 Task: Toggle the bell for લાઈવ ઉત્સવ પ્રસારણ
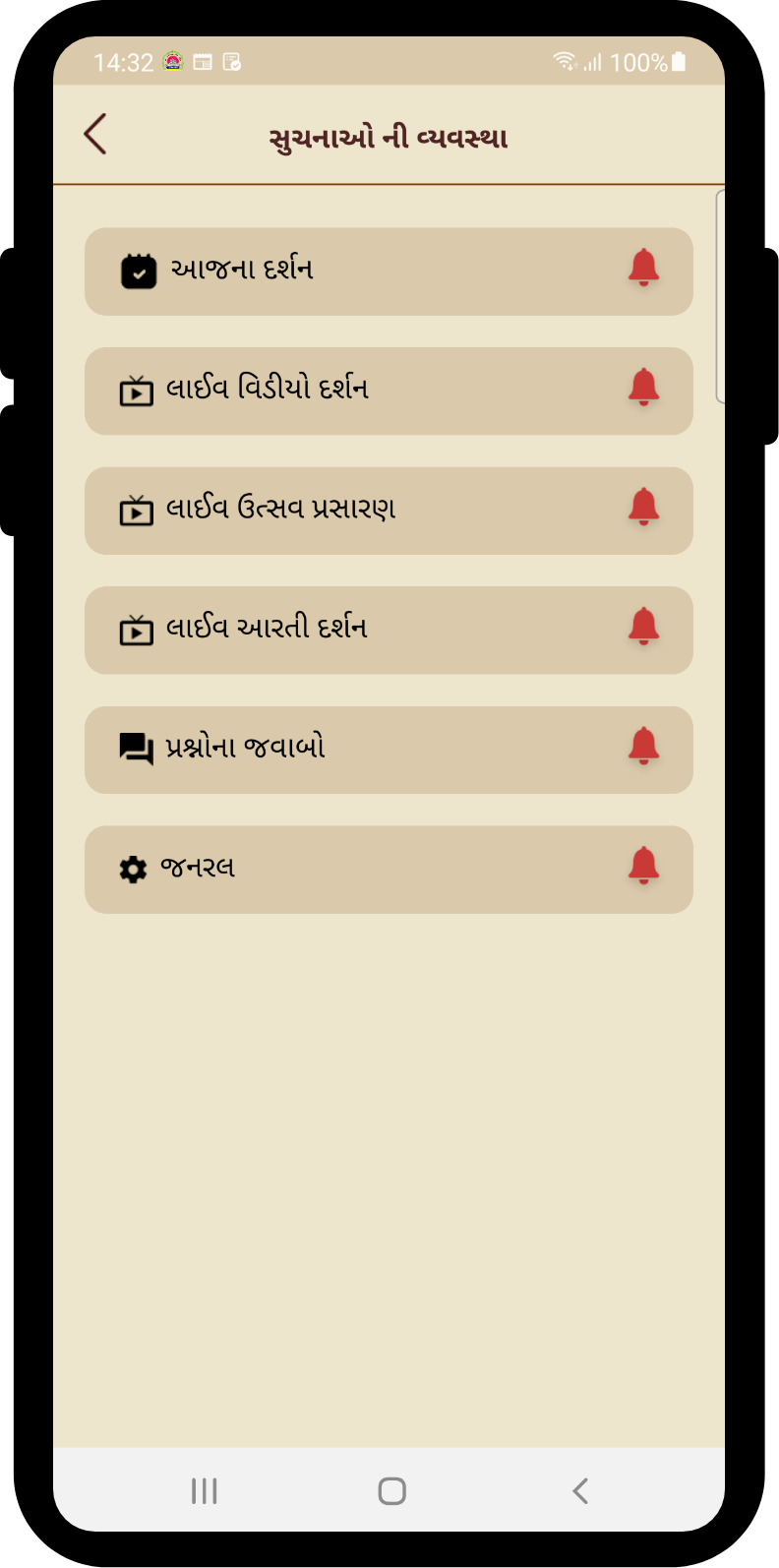(643, 508)
